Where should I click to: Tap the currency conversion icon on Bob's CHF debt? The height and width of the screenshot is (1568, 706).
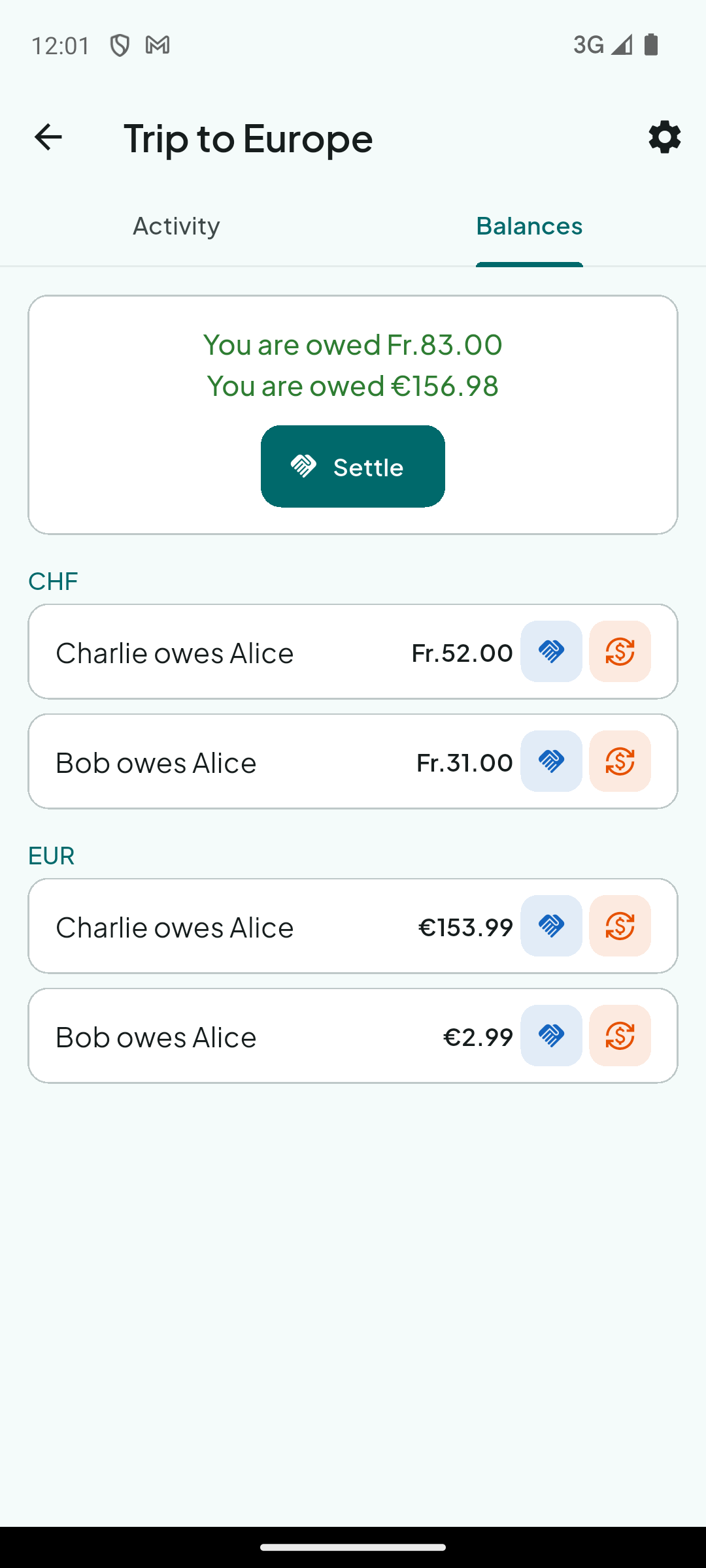pos(620,761)
